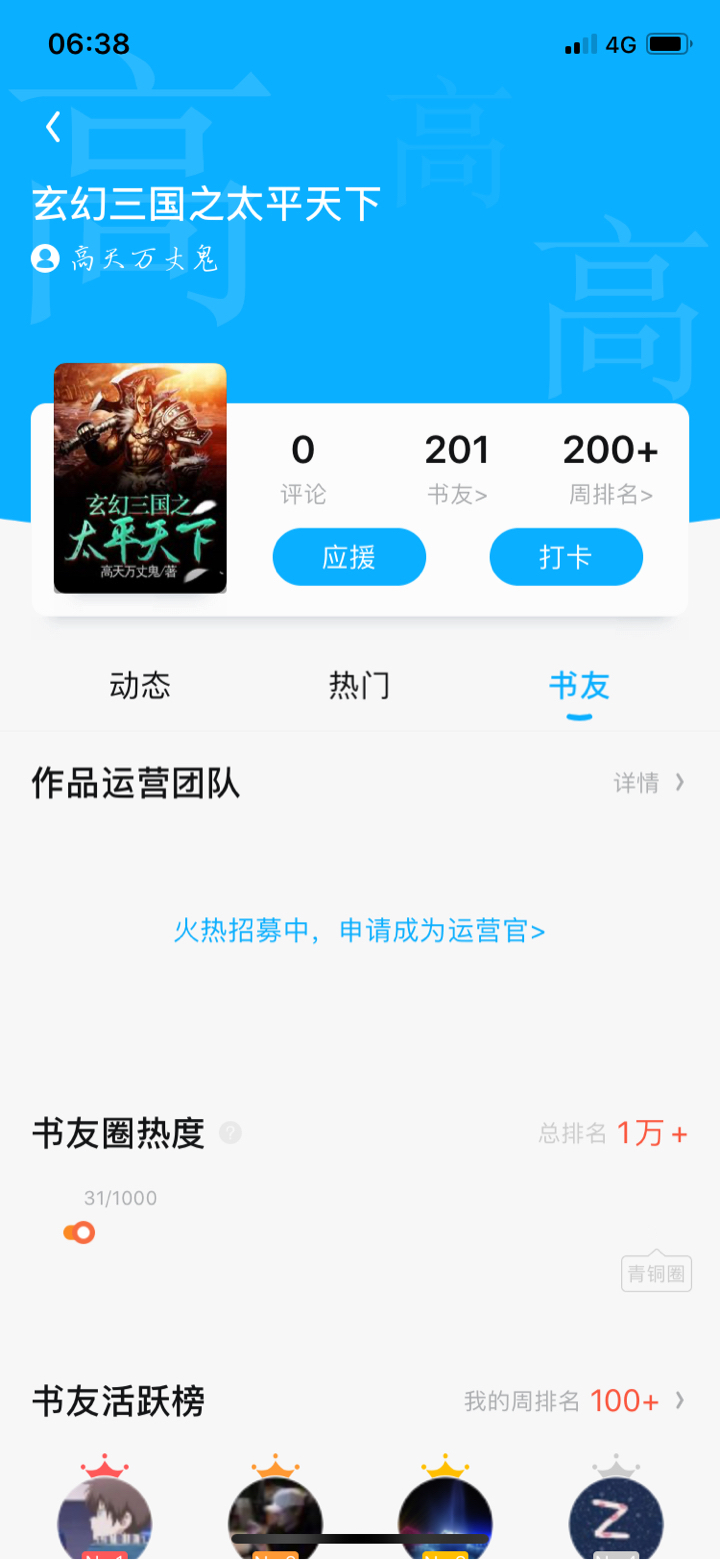Select the 书友 tab
Viewport: 720px width, 1560px height.
tap(579, 686)
